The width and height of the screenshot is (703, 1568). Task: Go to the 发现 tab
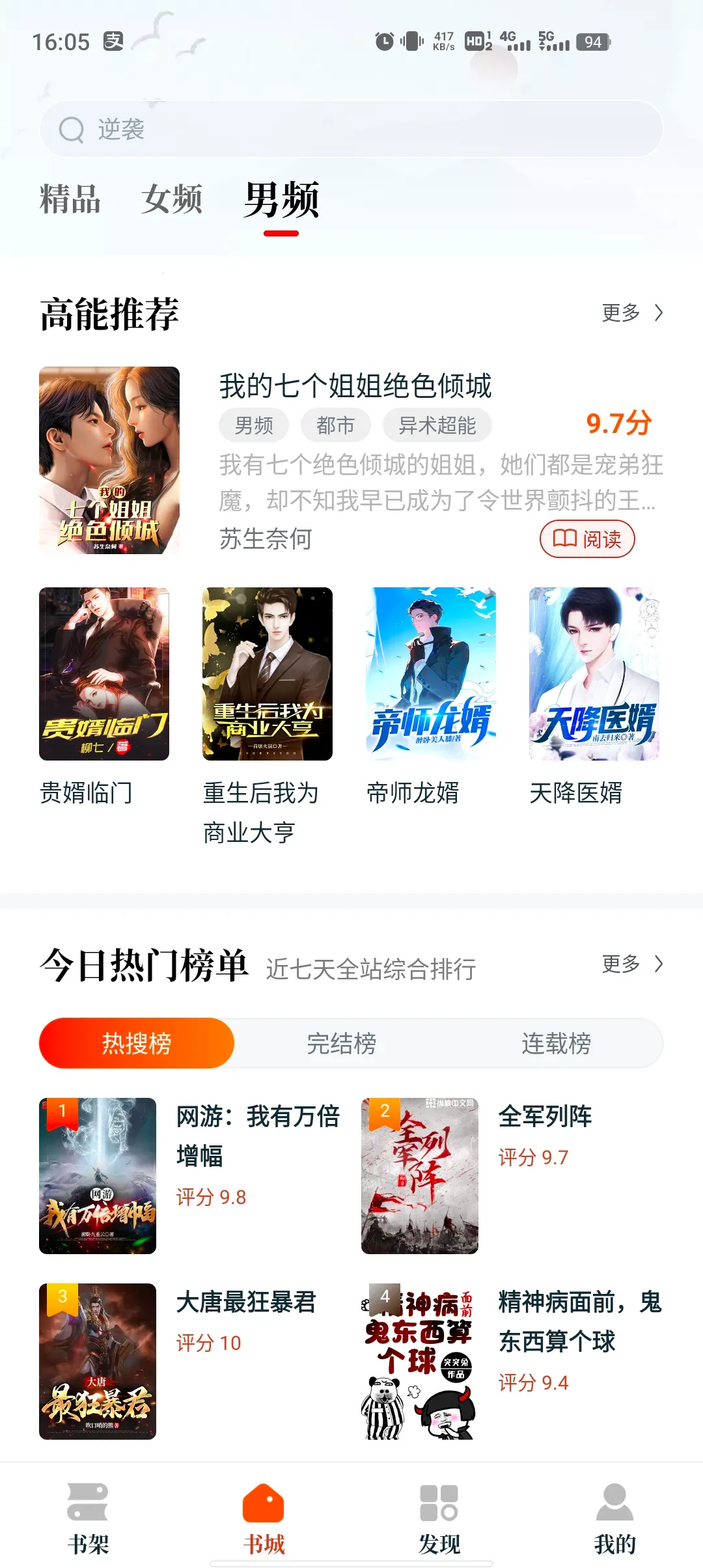pos(439,1519)
